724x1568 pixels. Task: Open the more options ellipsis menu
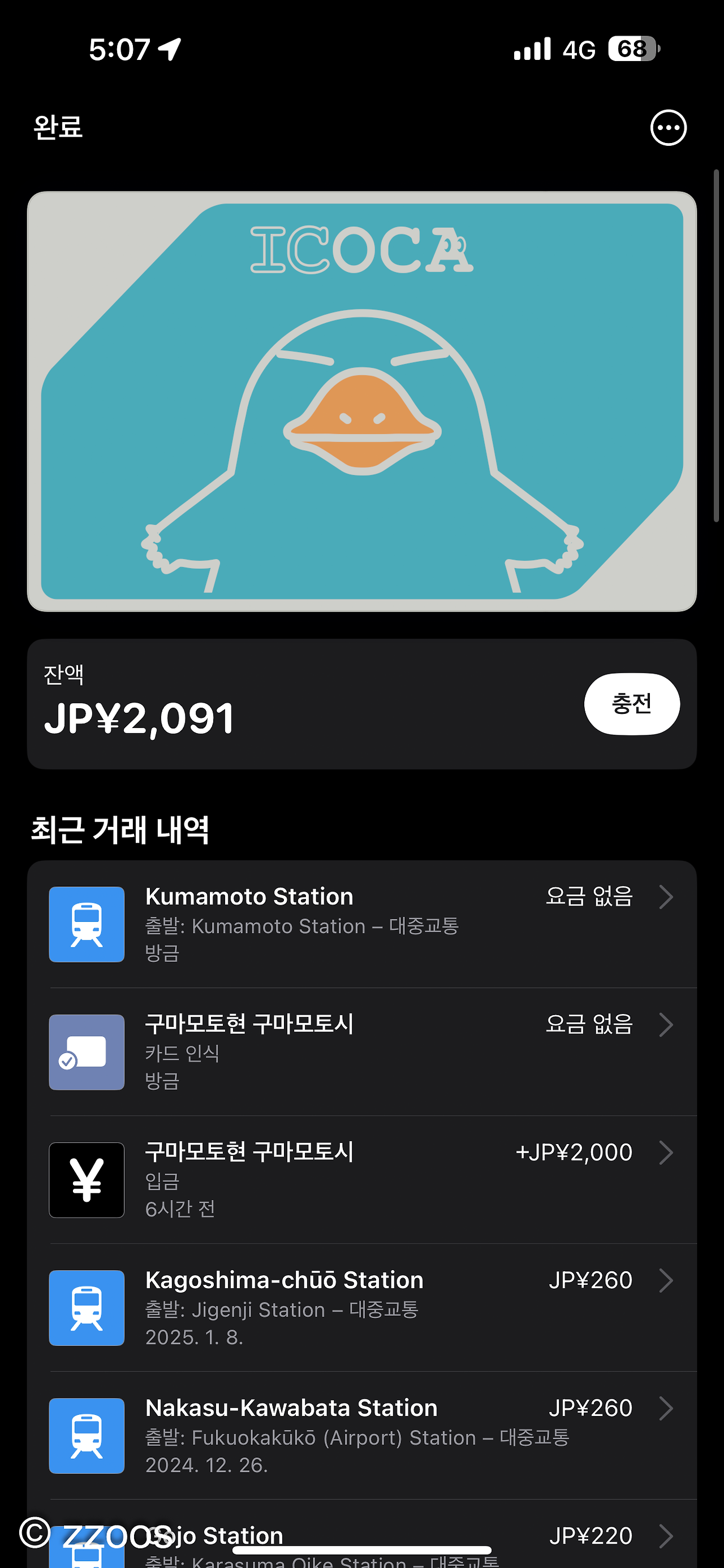tap(668, 128)
